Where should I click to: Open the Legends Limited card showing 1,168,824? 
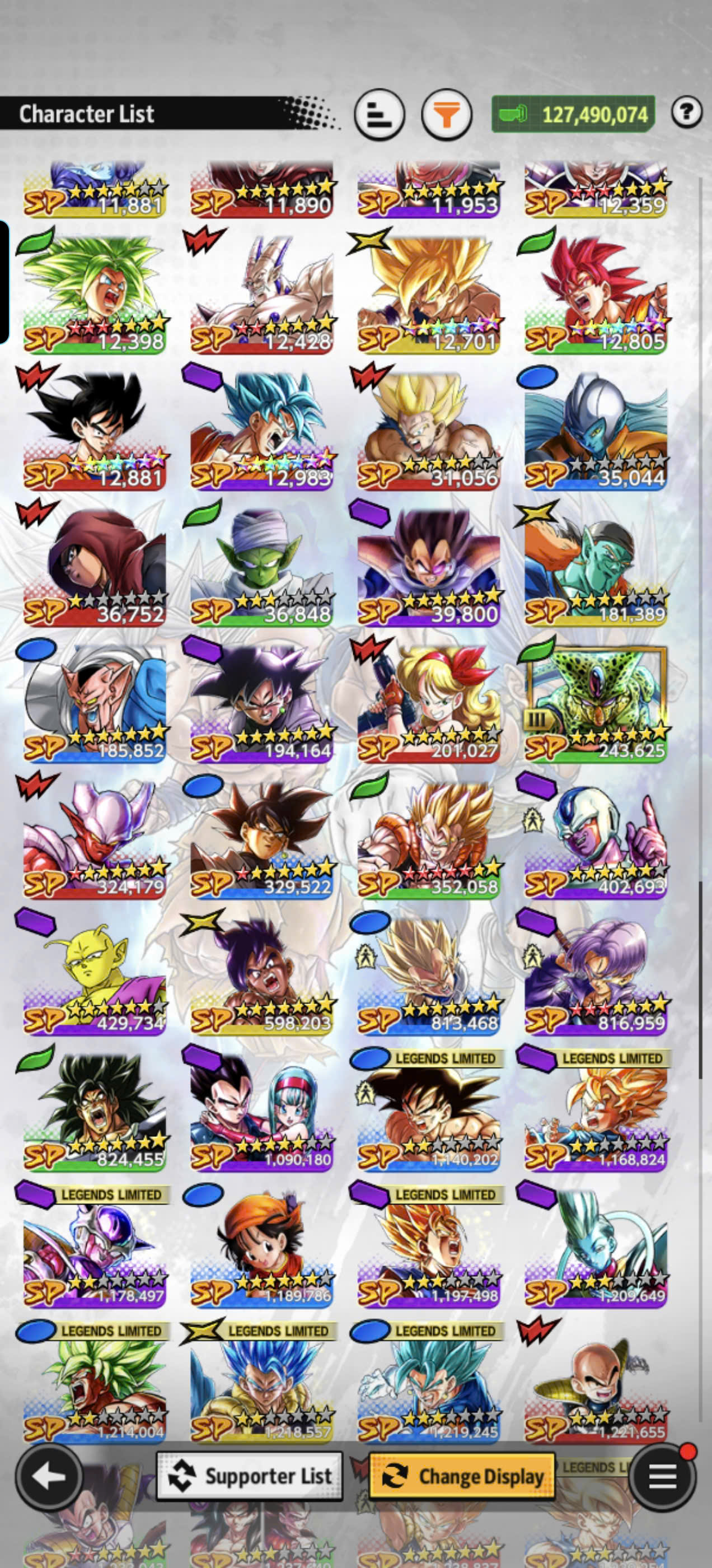tap(596, 1112)
